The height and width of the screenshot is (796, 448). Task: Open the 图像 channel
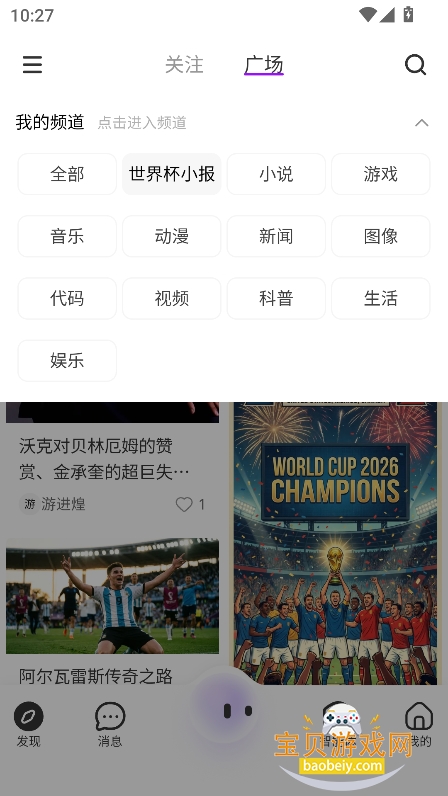click(381, 236)
